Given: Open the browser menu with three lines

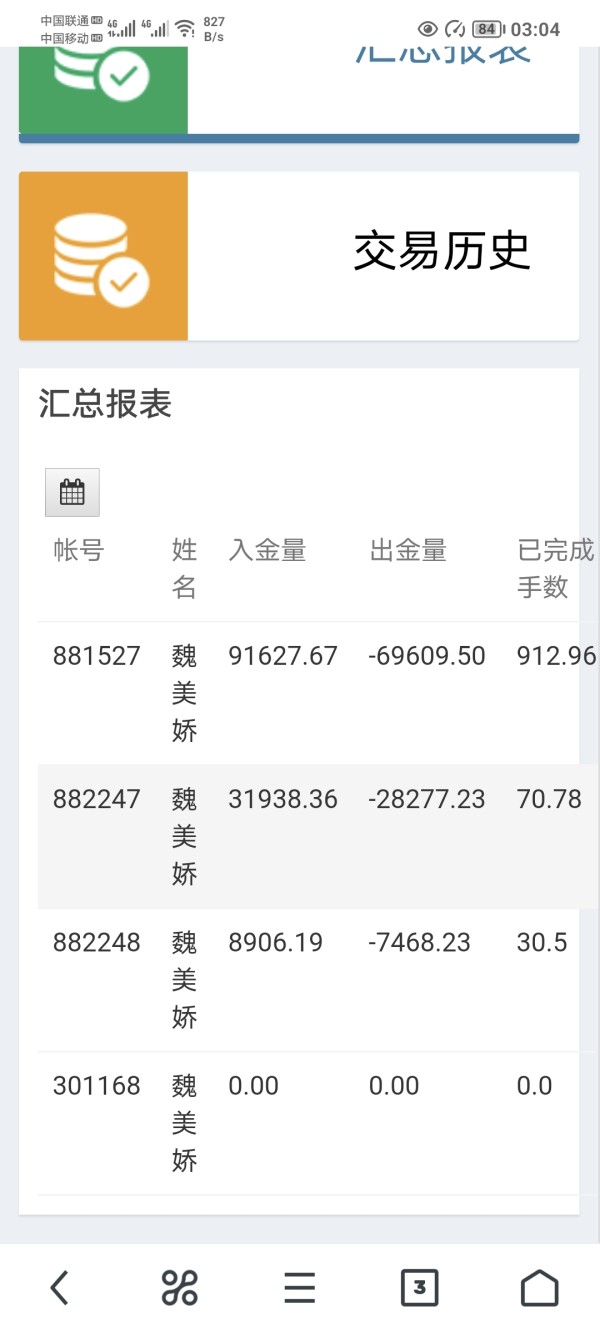Looking at the screenshot, I should click(299, 1287).
